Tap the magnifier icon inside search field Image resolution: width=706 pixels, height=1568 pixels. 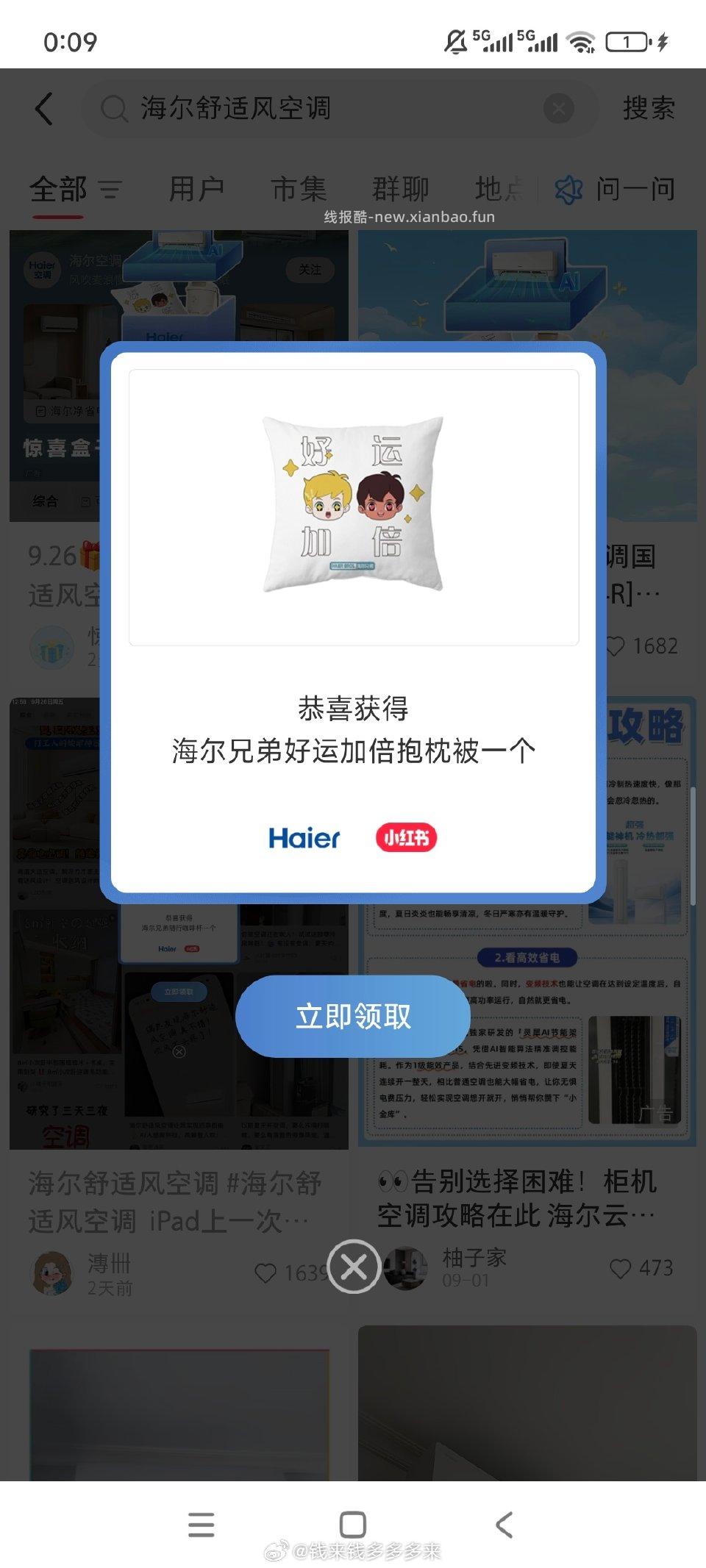click(x=112, y=108)
